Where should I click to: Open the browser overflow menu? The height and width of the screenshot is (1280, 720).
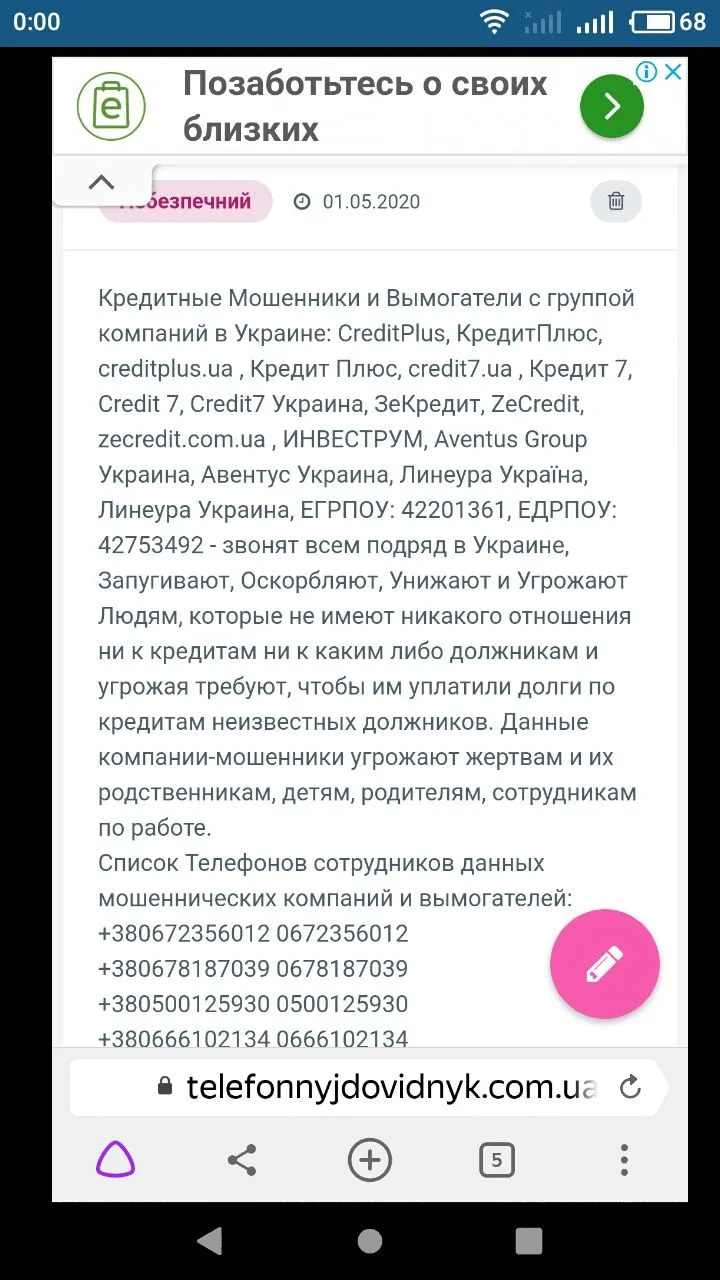click(x=624, y=1160)
